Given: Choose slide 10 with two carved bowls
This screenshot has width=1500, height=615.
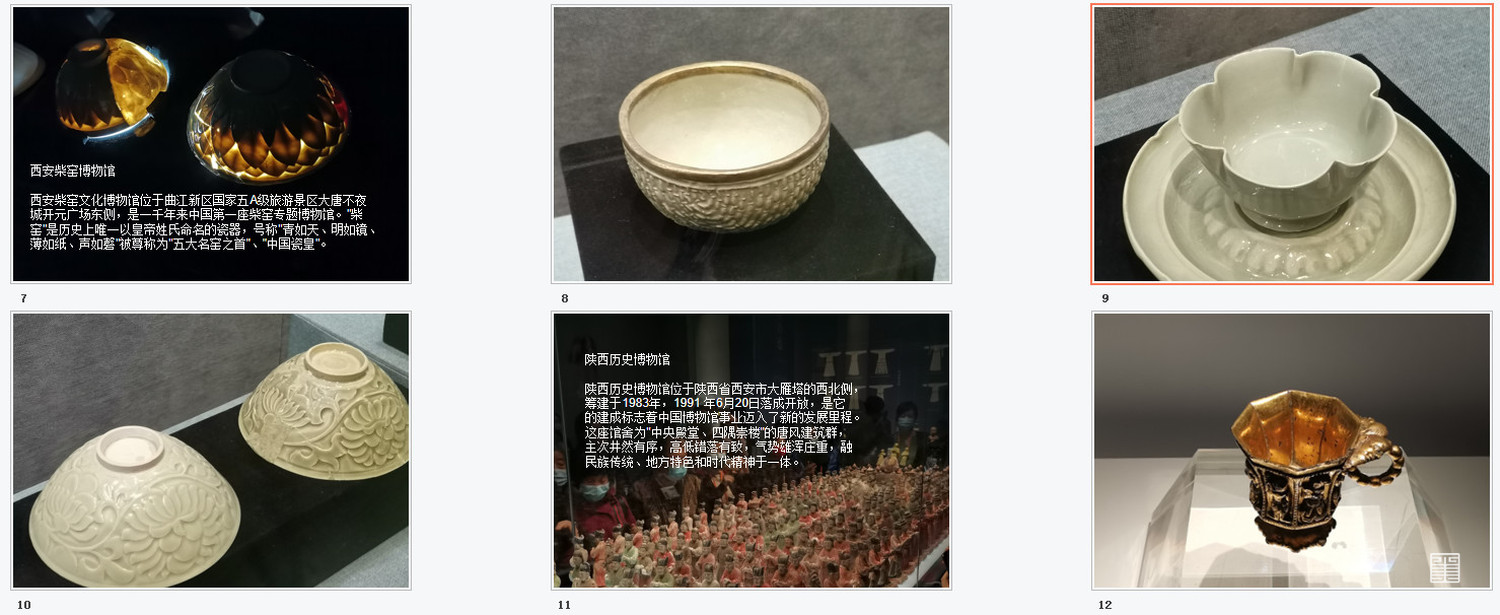Looking at the screenshot, I should point(211,450).
